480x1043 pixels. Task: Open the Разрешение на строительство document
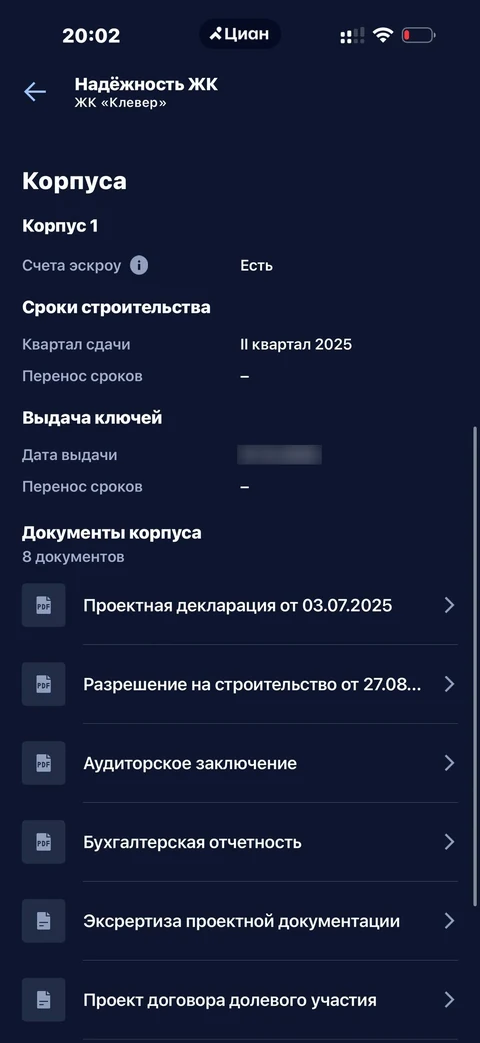(240, 684)
